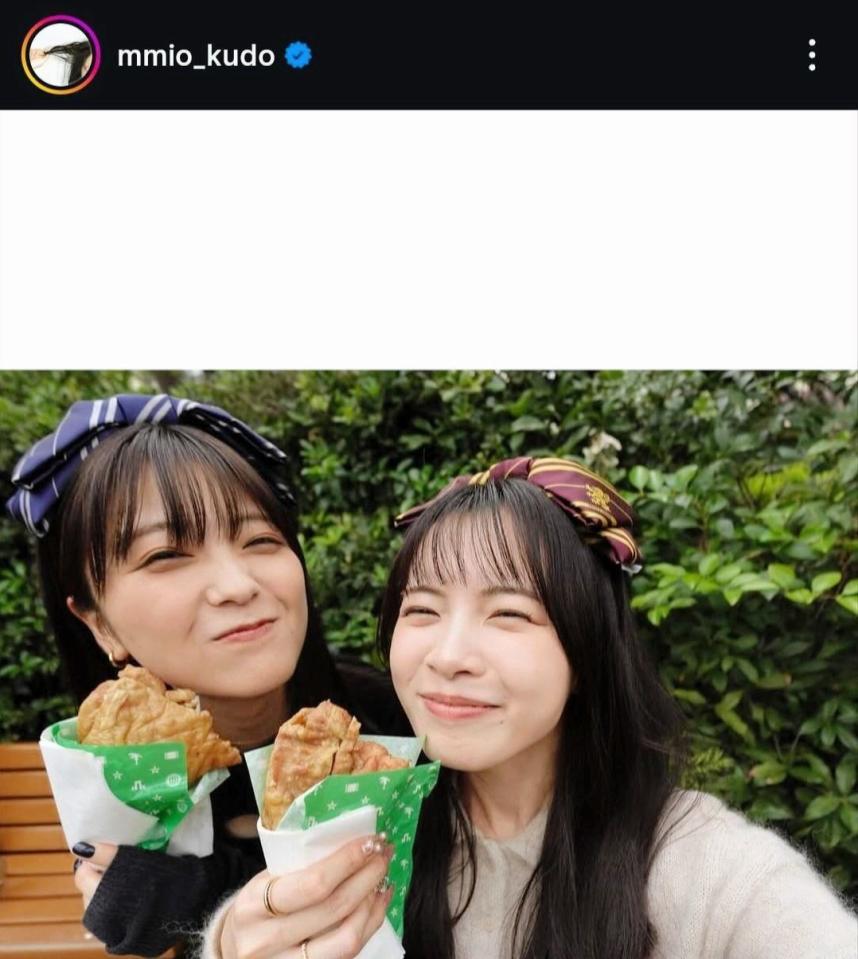The width and height of the screenshot is (858, 959).
Task: Open the mmio_kudo profile via username
Action: 196,56
